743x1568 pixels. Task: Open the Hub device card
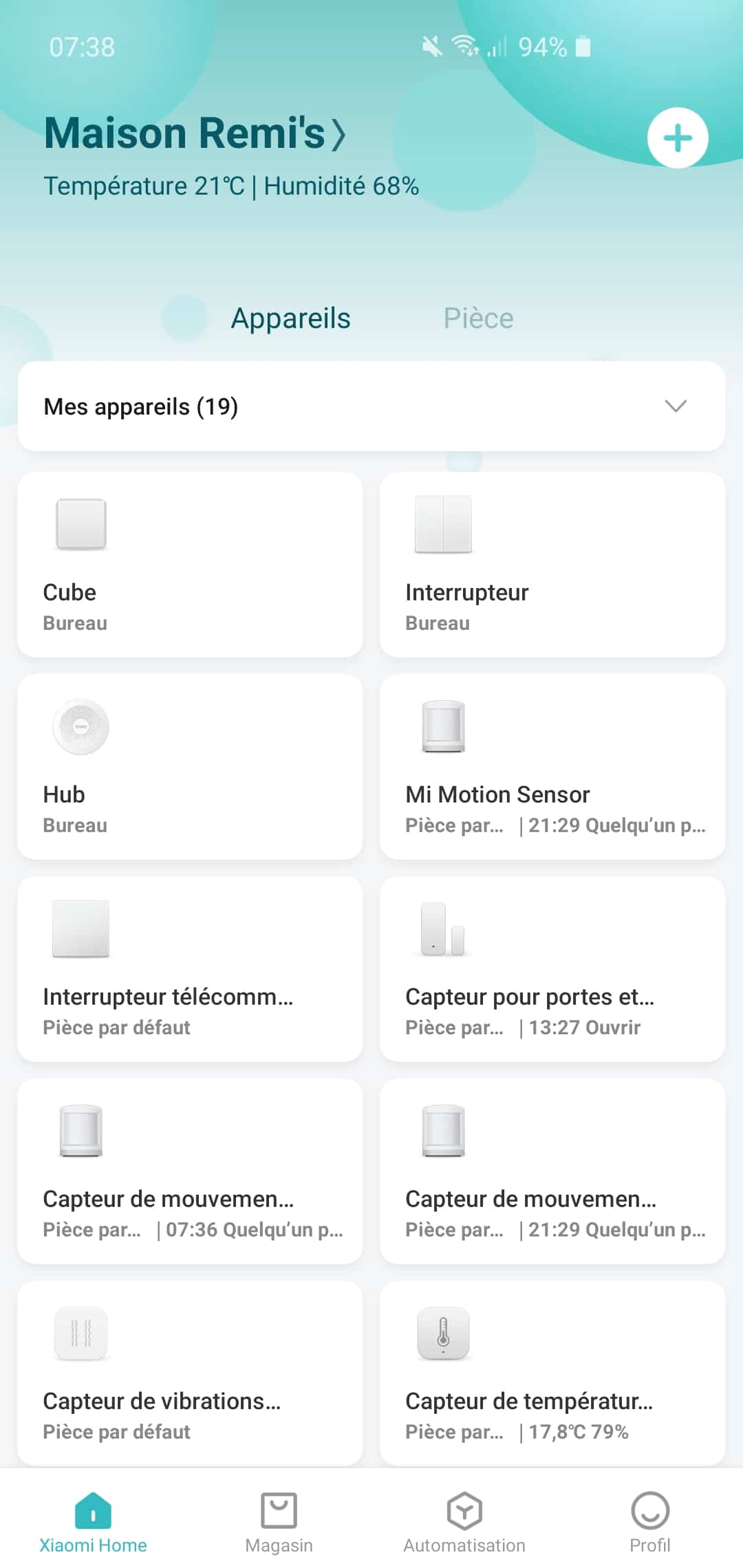(x=190, y=767)
